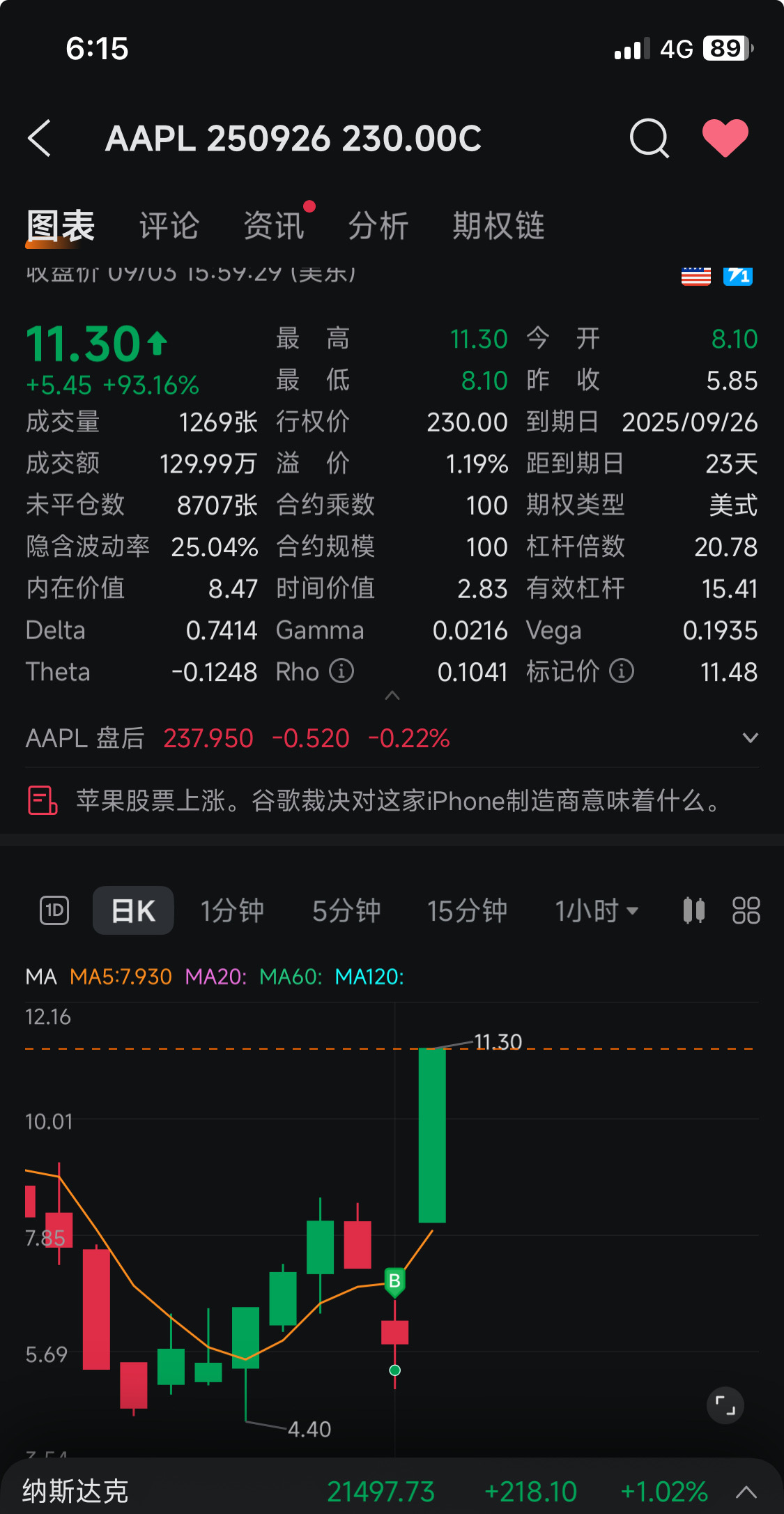
Task: Tap the blue lightning quote speed badge
Action: pyautogui.click(x=738, y=276)
